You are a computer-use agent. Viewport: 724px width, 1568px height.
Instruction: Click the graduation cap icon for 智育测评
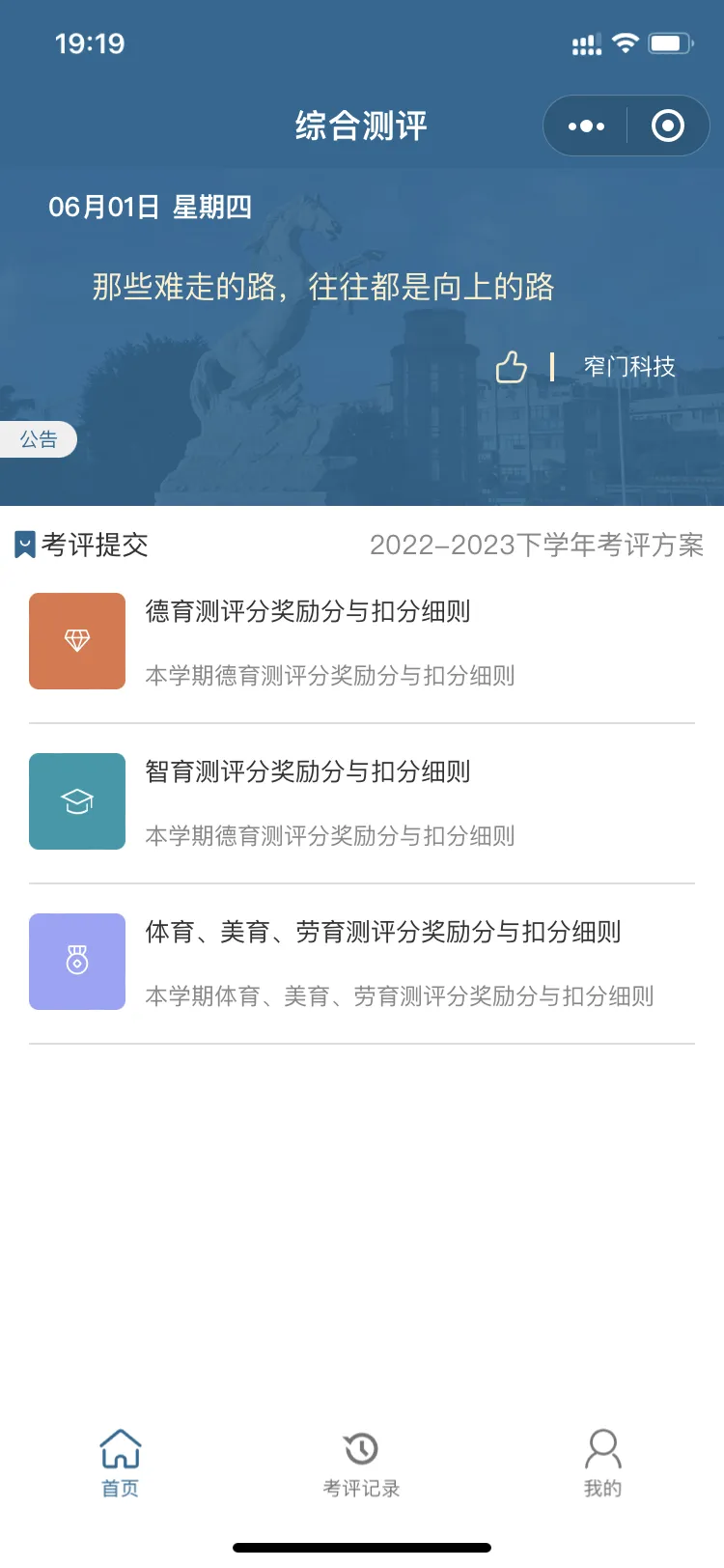pyautogui.click(x=77, y=800)
